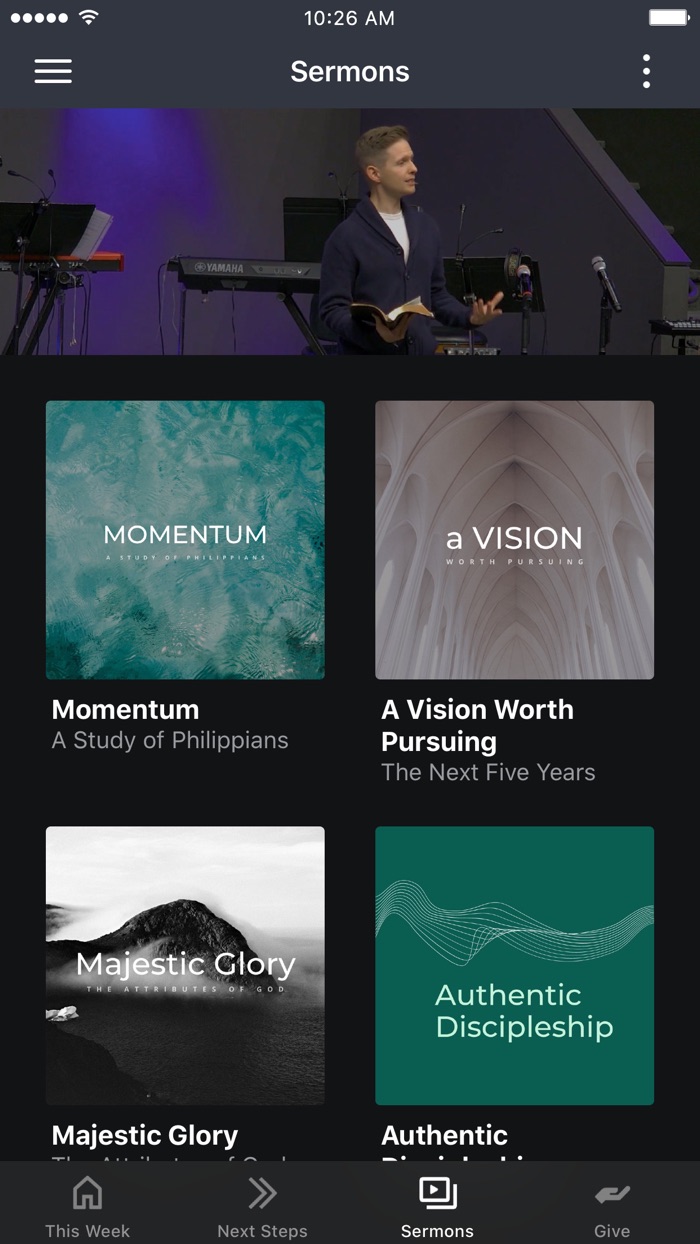Open the hamburger drawer menu

click(53, 71)
